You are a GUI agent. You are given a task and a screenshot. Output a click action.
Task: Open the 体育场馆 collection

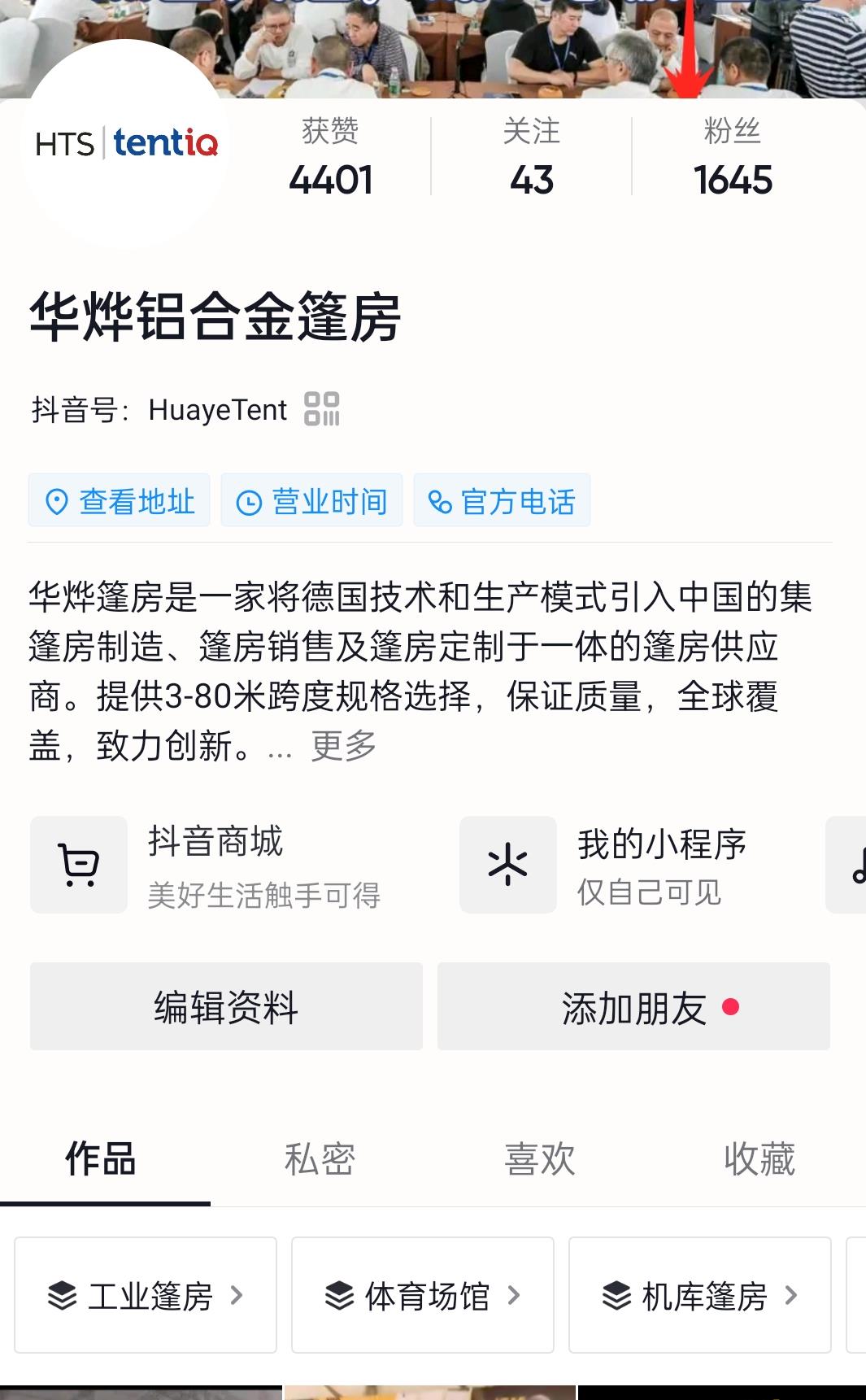coord(423,1295)
